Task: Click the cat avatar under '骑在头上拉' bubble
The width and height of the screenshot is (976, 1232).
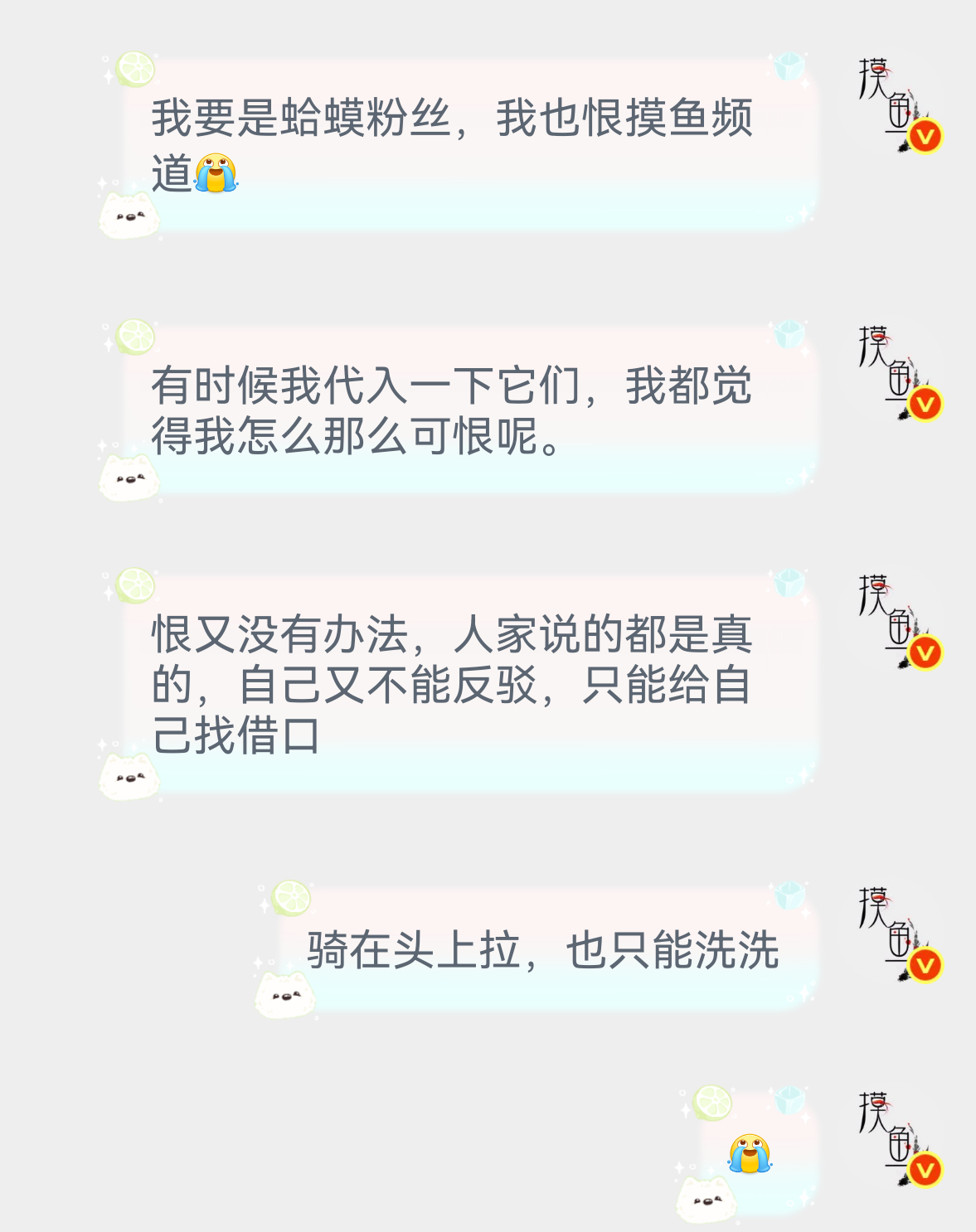Action: point(286,993)
